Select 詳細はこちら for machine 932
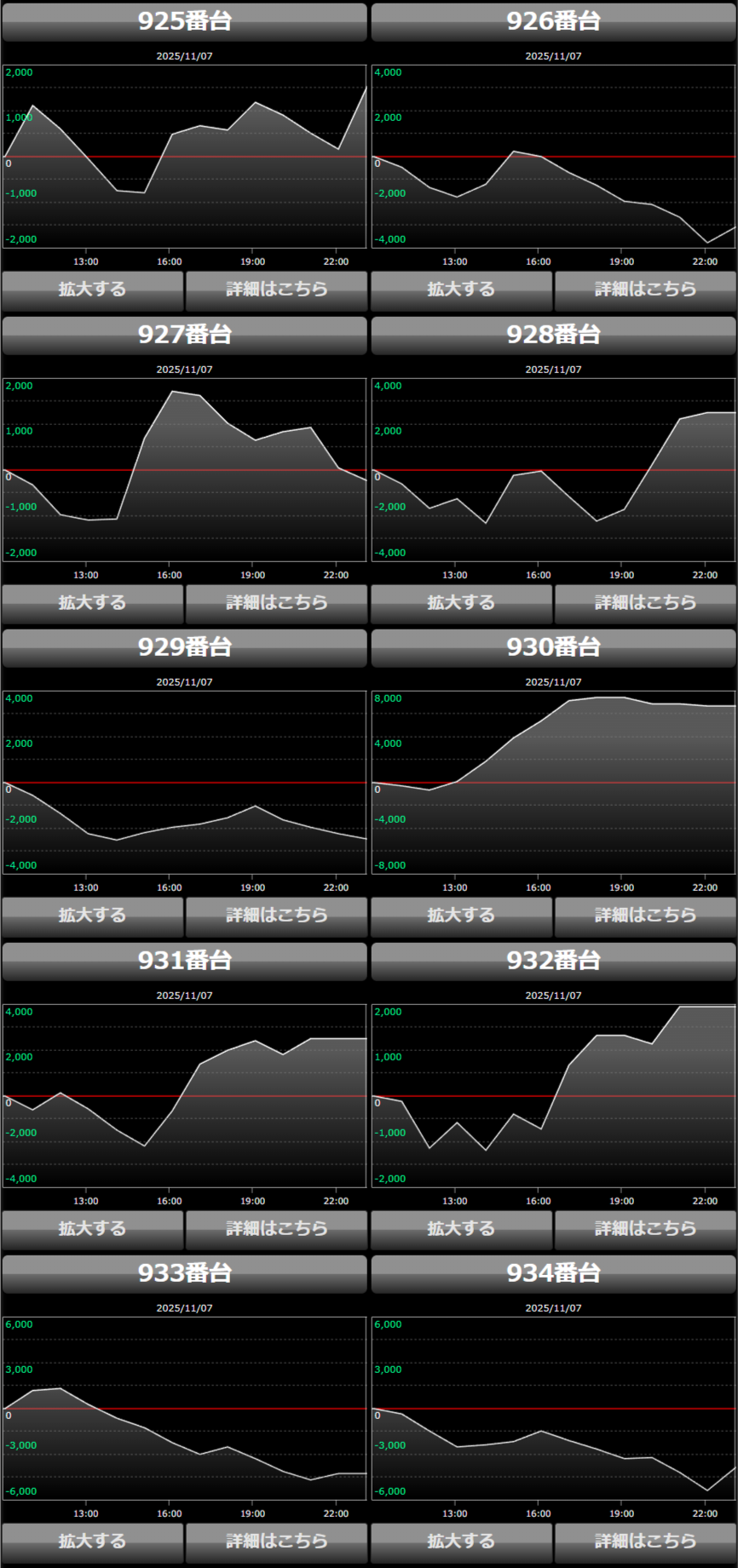The image size is (738, 1568). [645, 1229]
